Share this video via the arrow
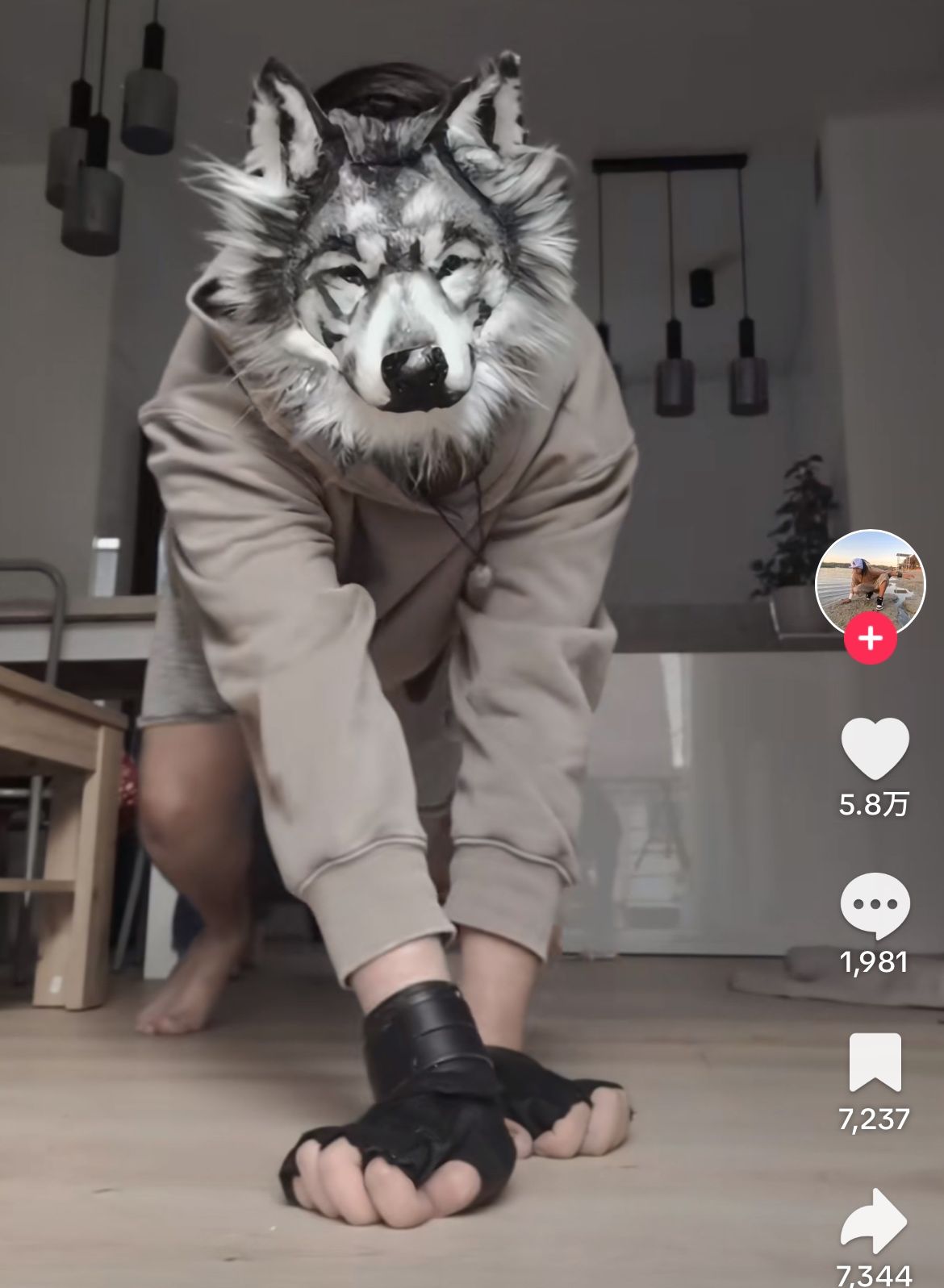The width and height of the screenshot is (944, 1288). (875, 1220)
